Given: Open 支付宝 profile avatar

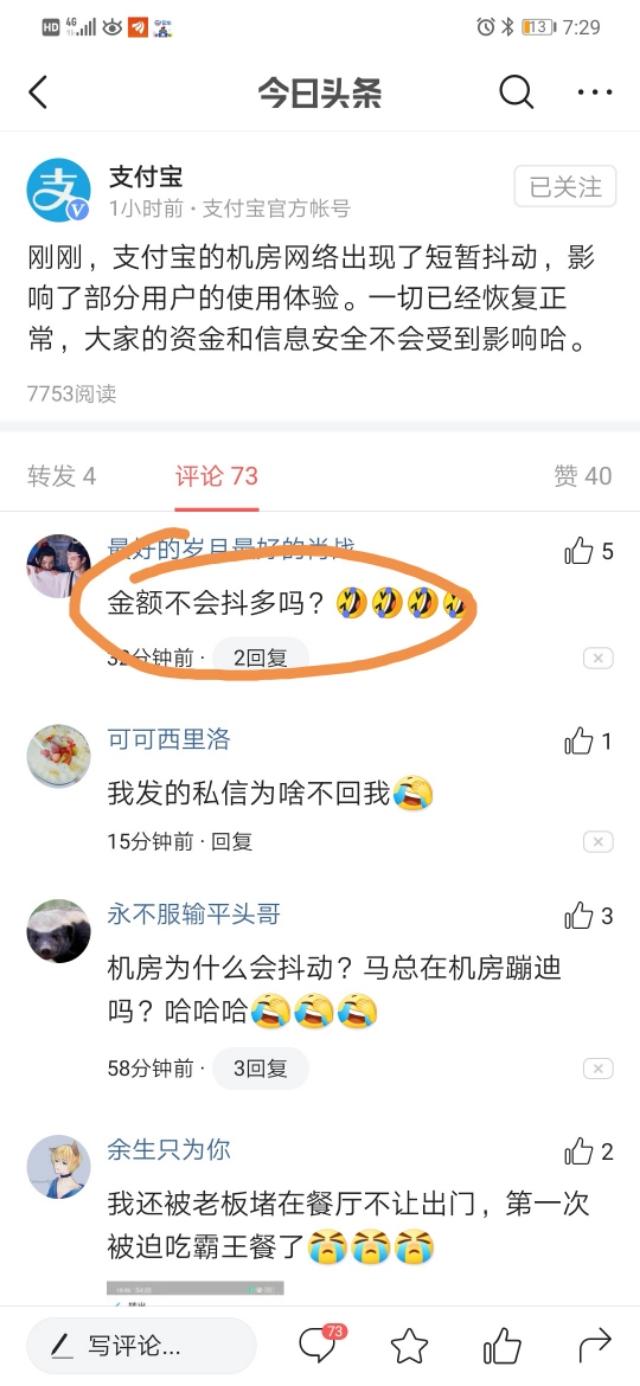Looking at the screenshot, I should pos(58,190).
